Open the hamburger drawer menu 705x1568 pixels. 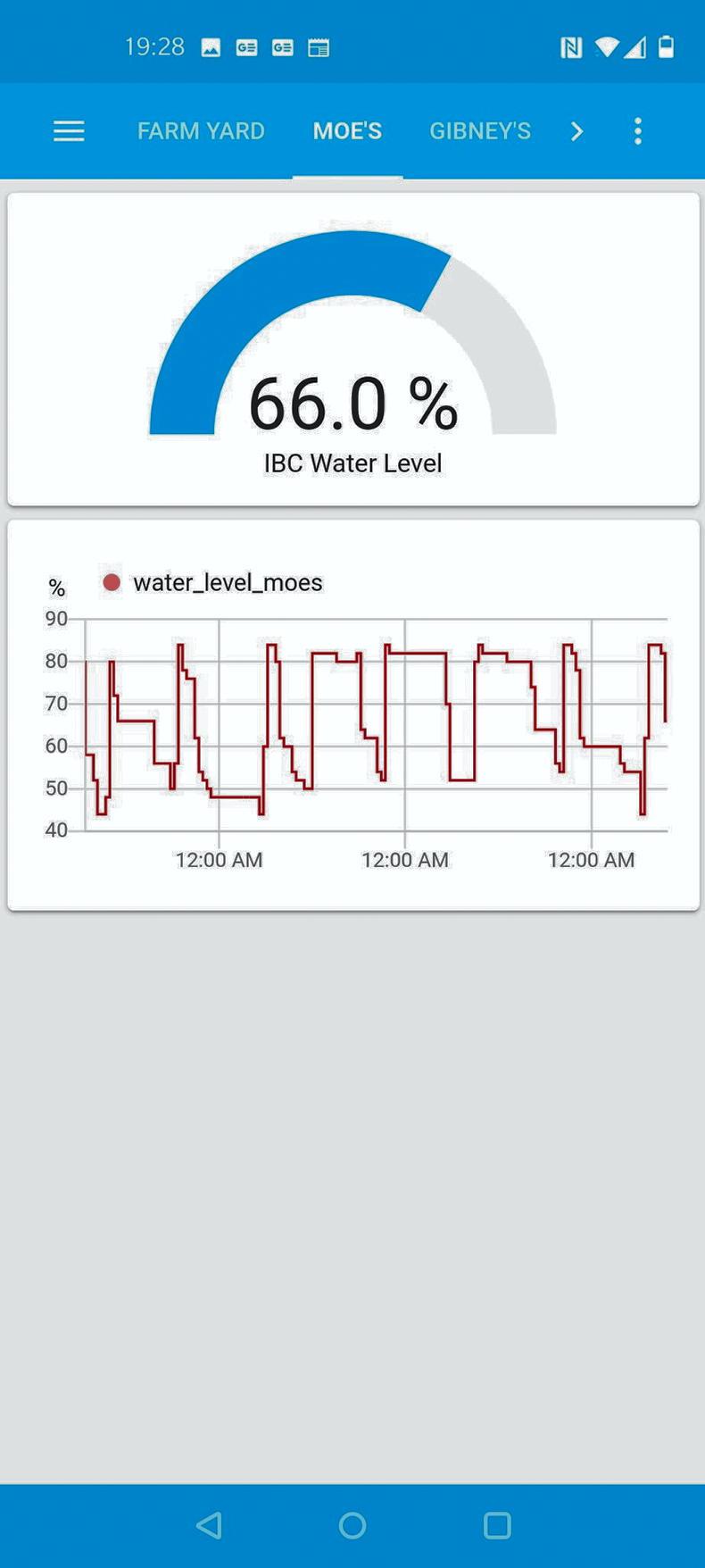pyautogui.click(x=69, y=131)
